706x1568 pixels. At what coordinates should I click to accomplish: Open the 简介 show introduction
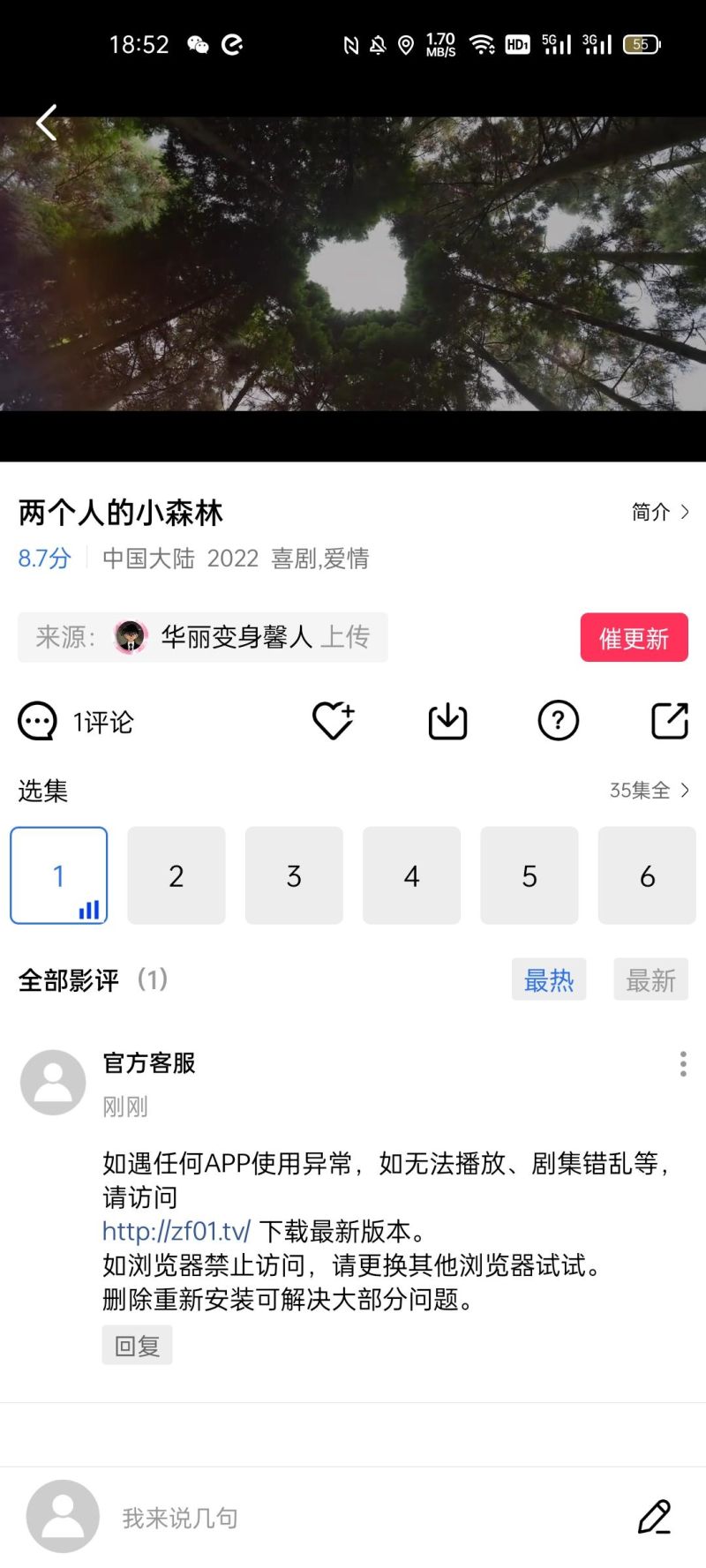660,512
